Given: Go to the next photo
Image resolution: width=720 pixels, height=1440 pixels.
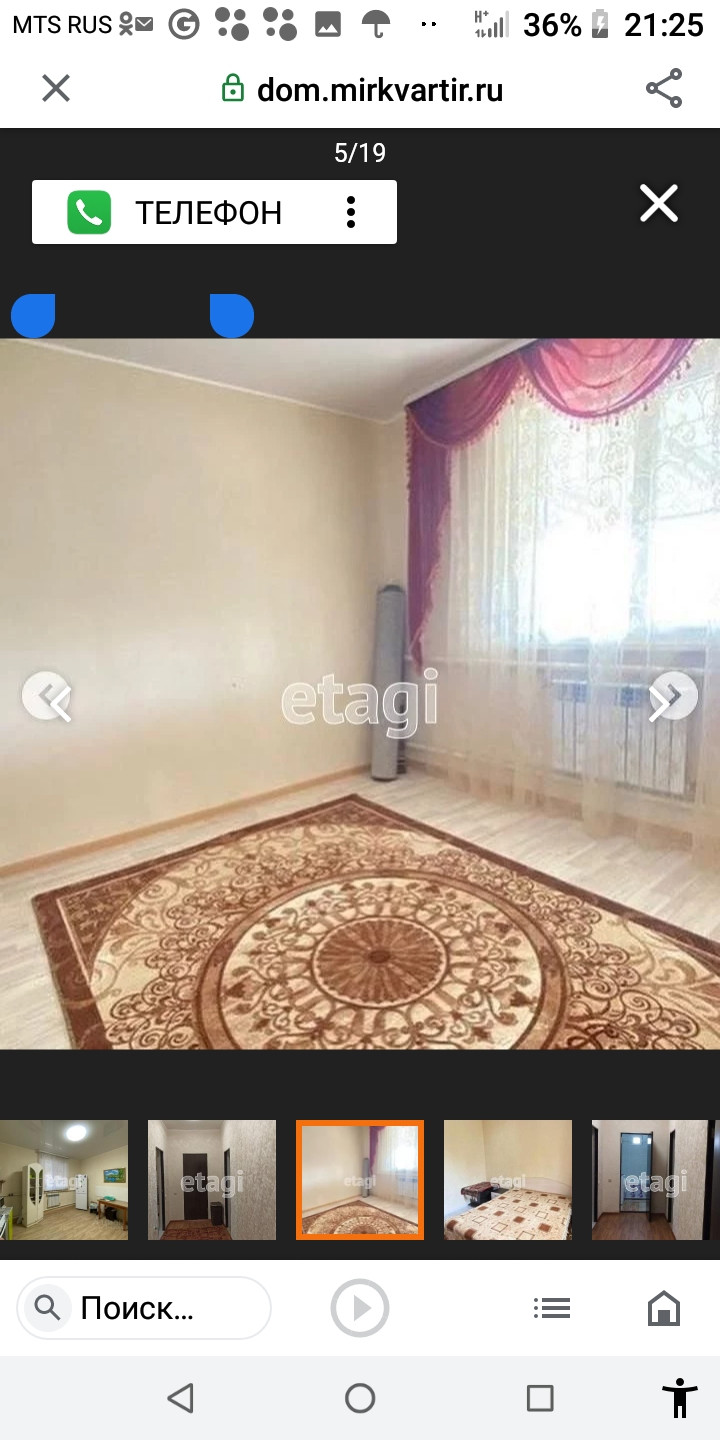Looking at the screenshot, I should click(x=672, y=697).
